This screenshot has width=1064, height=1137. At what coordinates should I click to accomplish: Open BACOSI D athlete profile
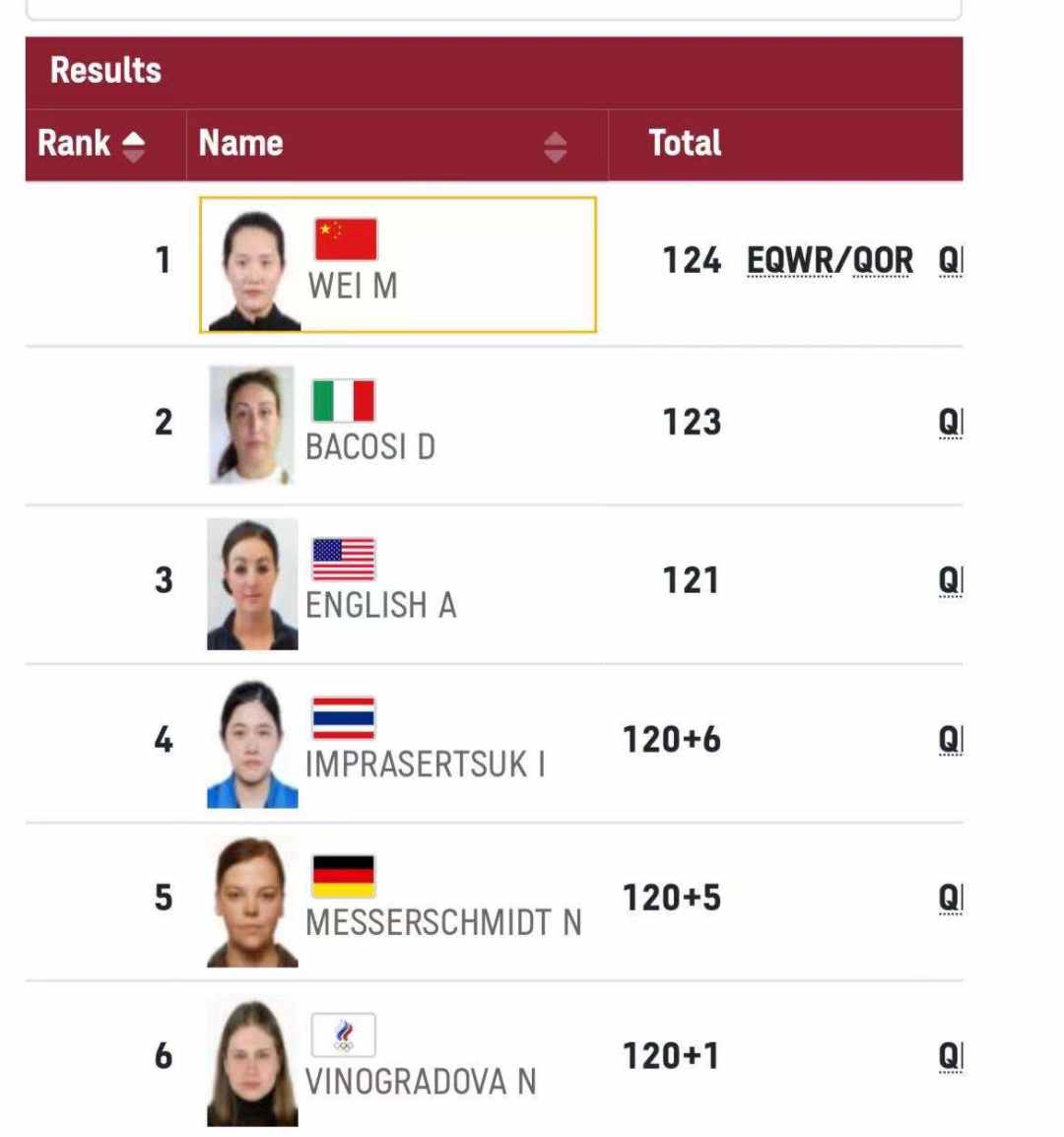click(369, 446)
